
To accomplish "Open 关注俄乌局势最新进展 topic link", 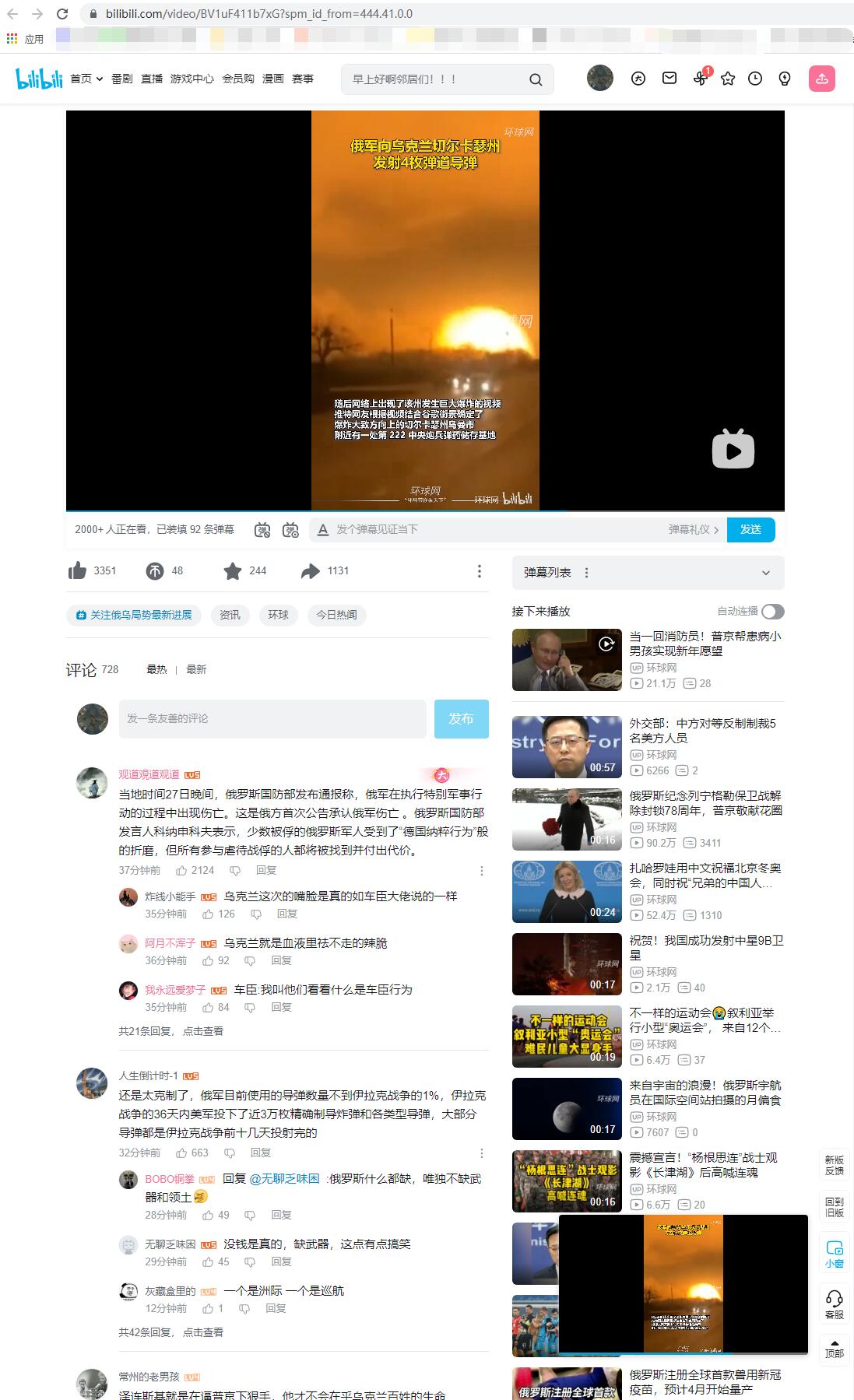I will pos(134,615).
